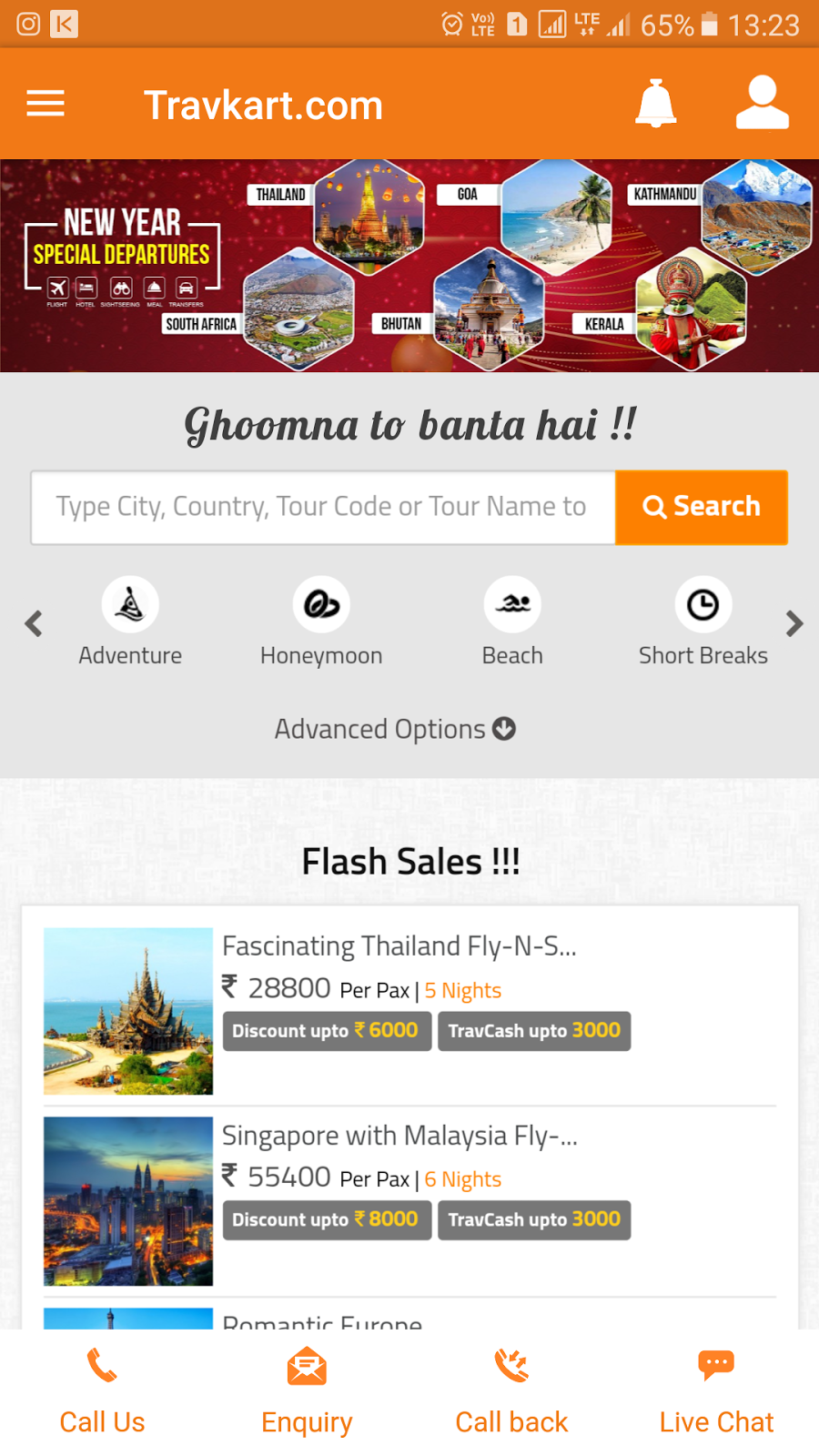819x1456 pixels.
Task: Start a Live Chat
Action: pyautogui.click(x=716, y=1392)
